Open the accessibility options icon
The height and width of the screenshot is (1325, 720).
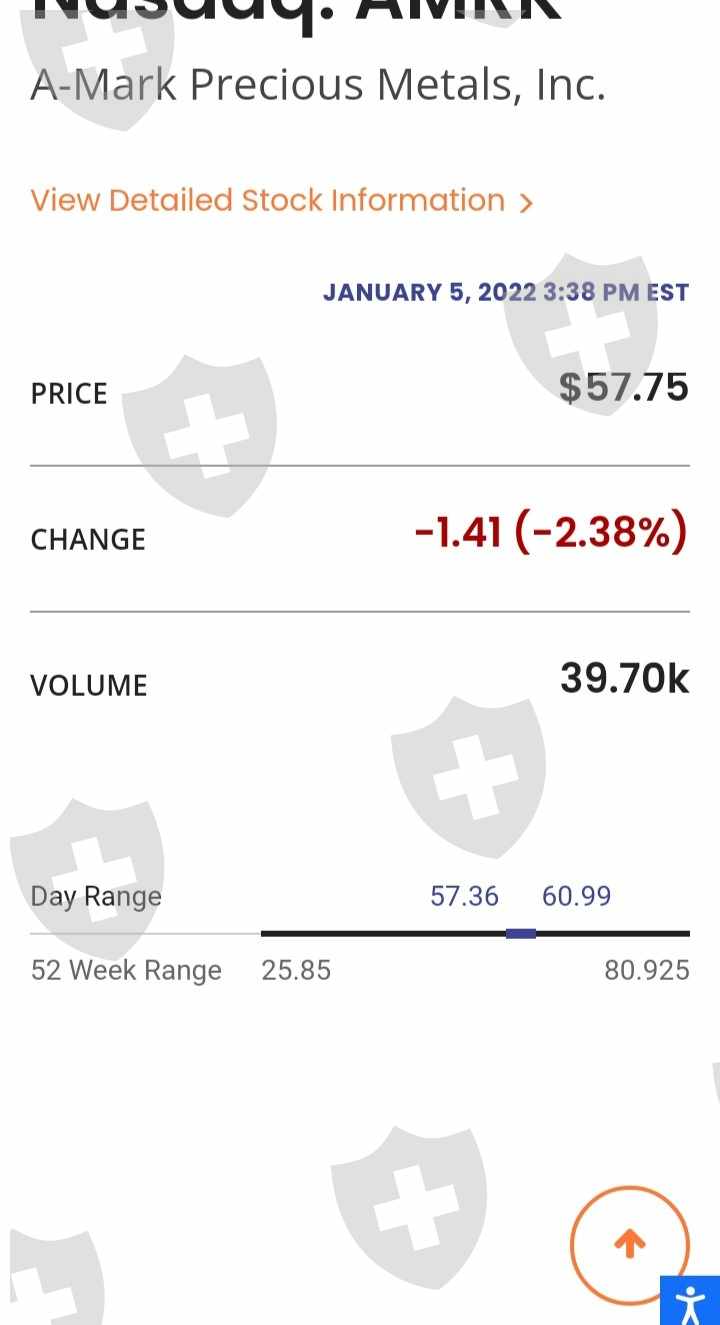tap(691, 1301)
